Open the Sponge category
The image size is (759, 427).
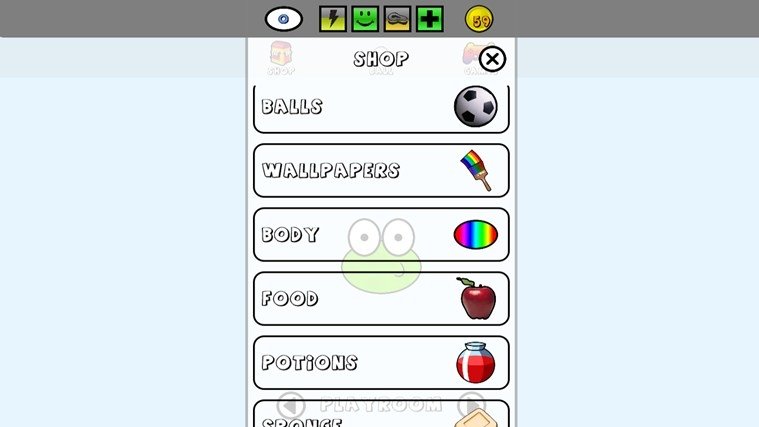(x=381, y=416)
